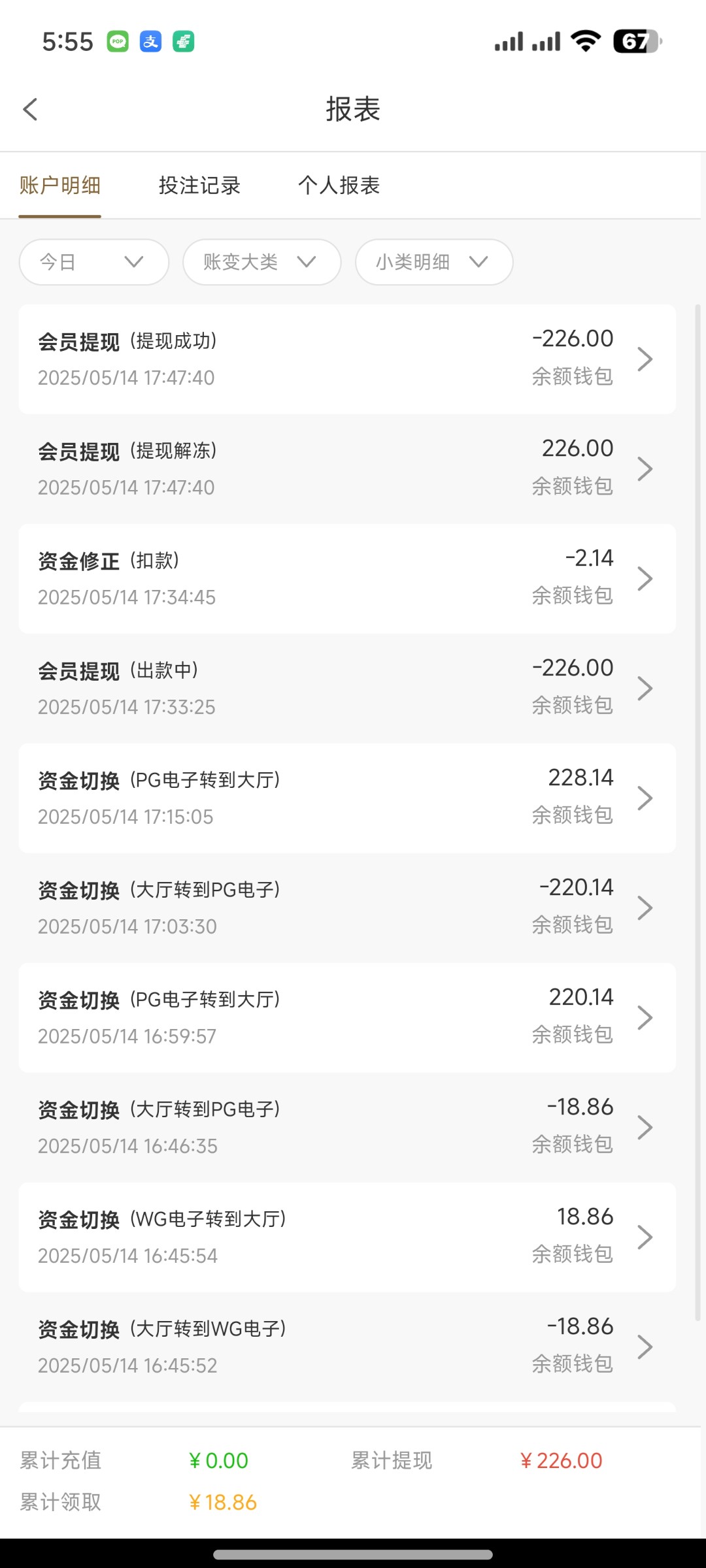706x1568 pixels.
Task: Open the 今日 date dropdown
Action: pyautogui.click(x=94, y=262)
